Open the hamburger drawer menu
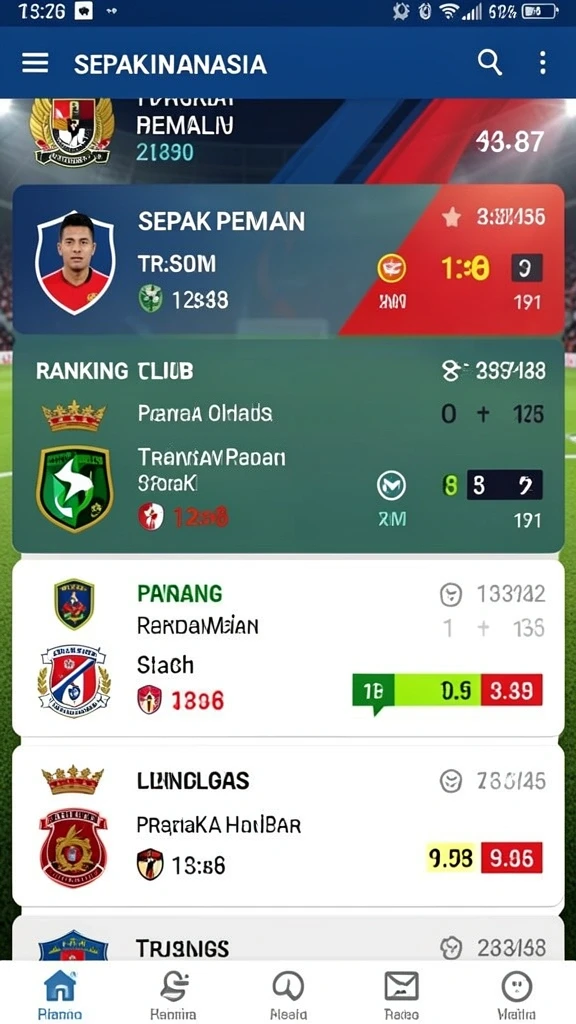The height and width of the screenshot is (1024, 576). 35,63
